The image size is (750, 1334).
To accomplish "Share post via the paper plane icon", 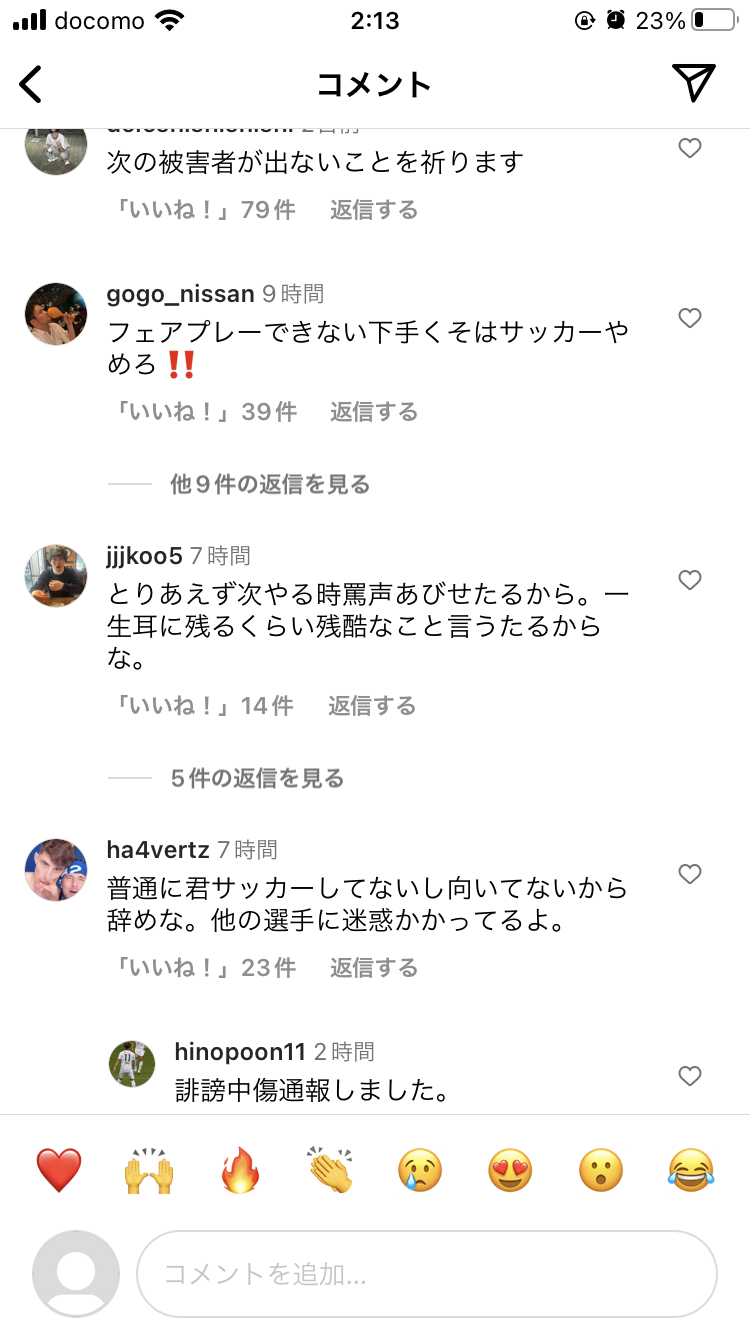I will click(x=693, y=83).
